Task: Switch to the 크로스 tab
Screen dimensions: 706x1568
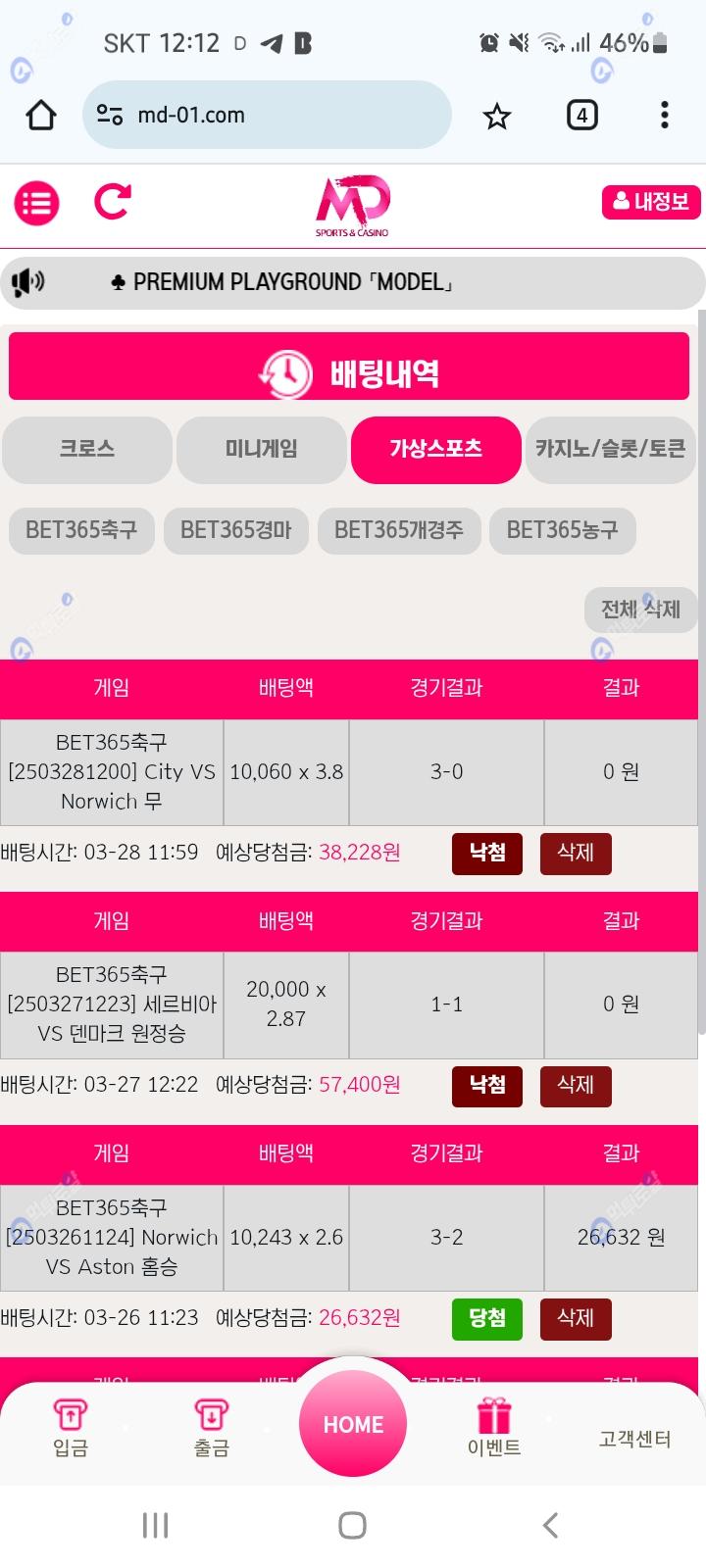Action: [x=87, y=450]
